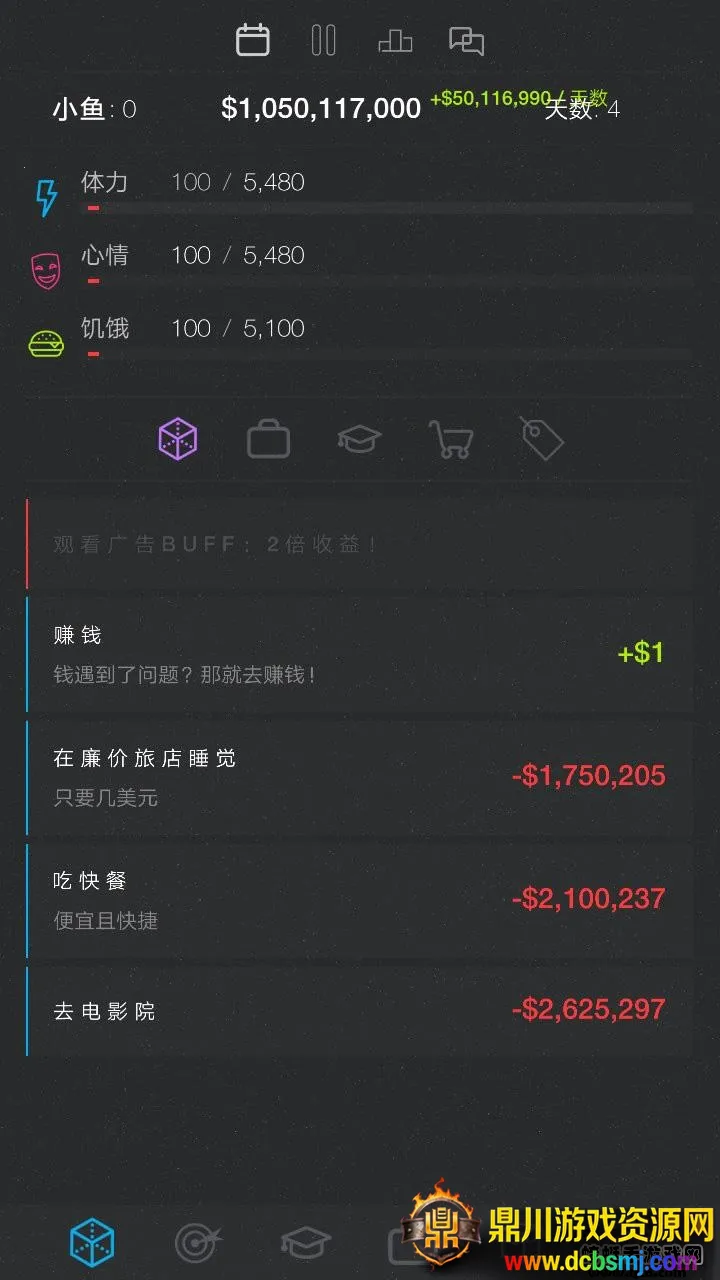Open the leaderboard podium icon
This screenshot has height=1280, width=720.
[395, 41]
